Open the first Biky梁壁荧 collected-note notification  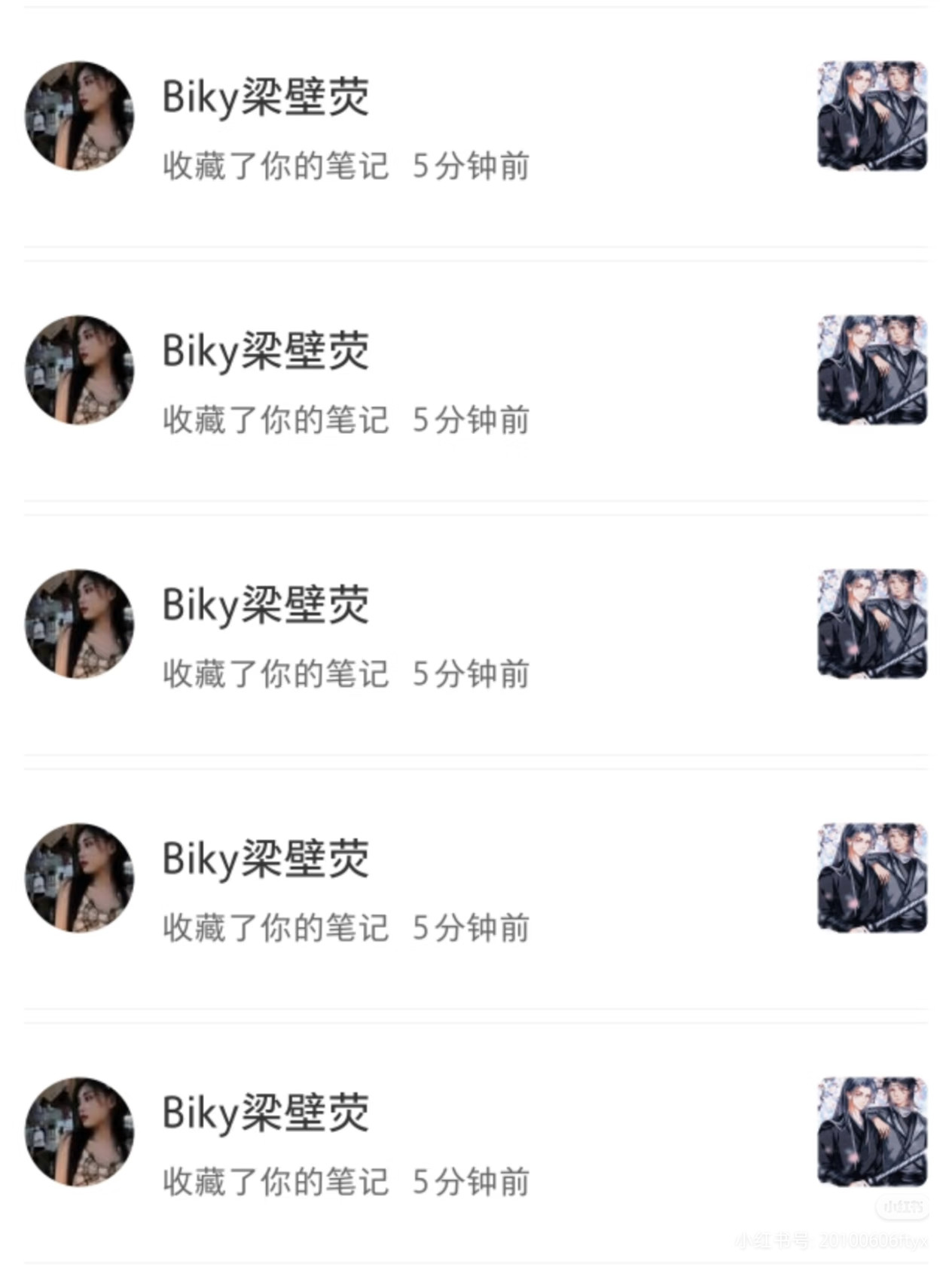(476, 127)
